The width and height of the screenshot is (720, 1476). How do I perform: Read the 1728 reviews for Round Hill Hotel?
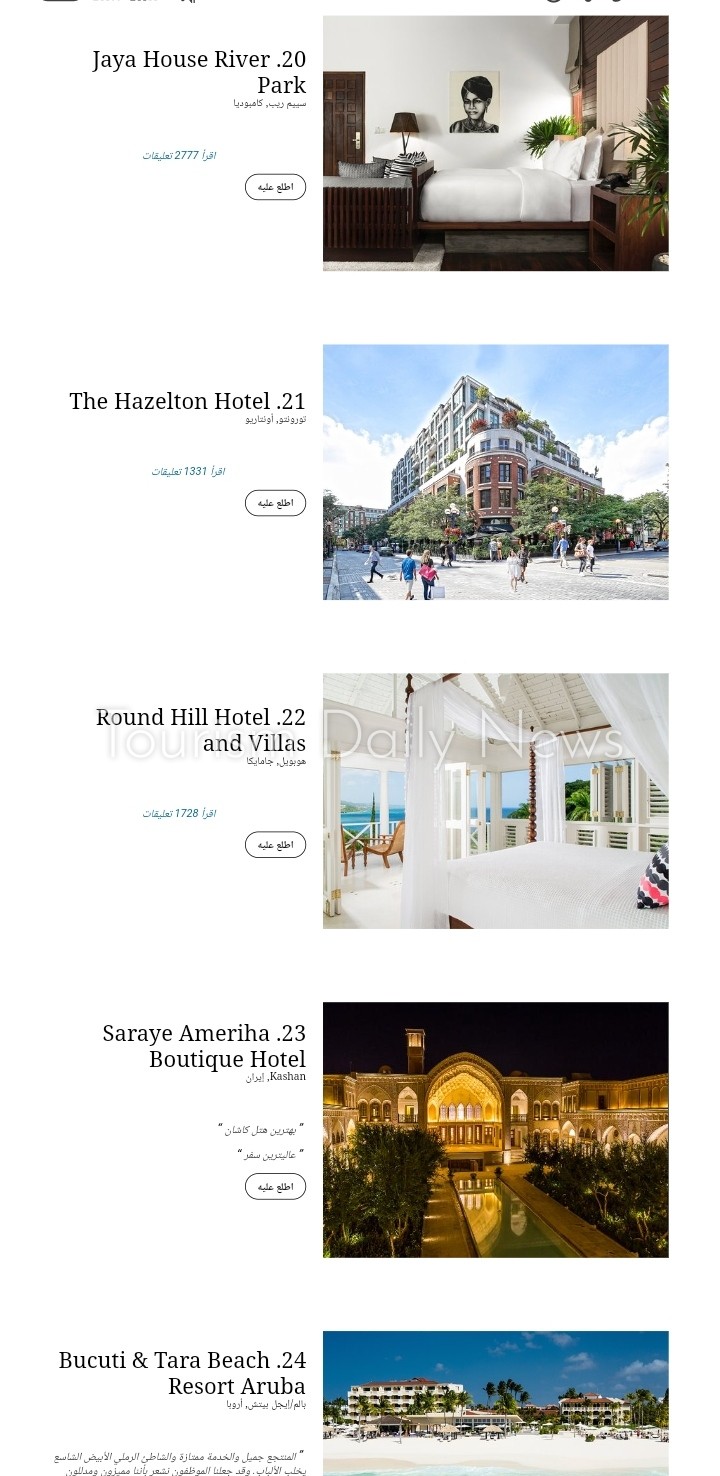[x=179, y=814]
